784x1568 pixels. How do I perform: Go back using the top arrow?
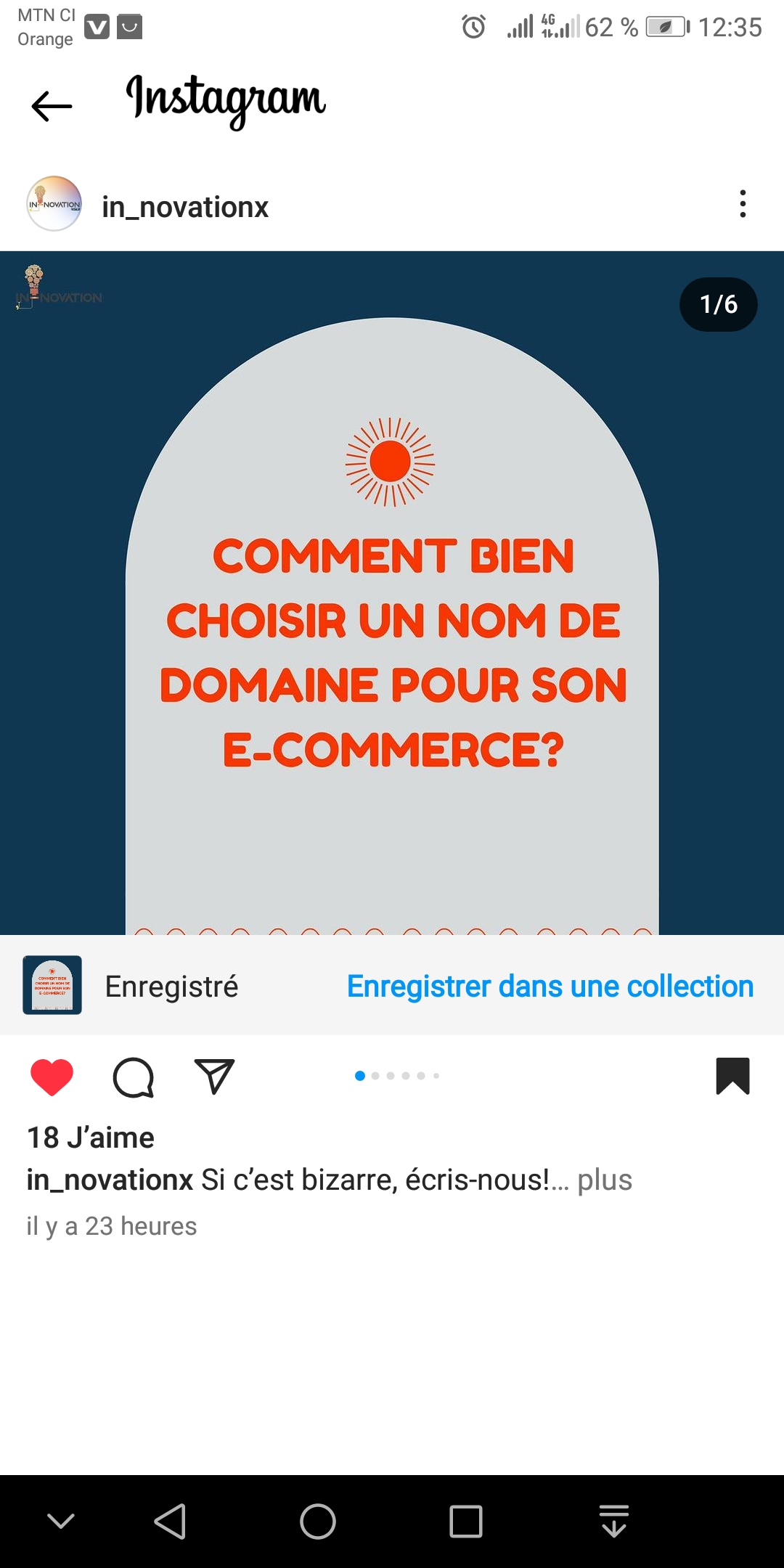[x=52, y=107]
